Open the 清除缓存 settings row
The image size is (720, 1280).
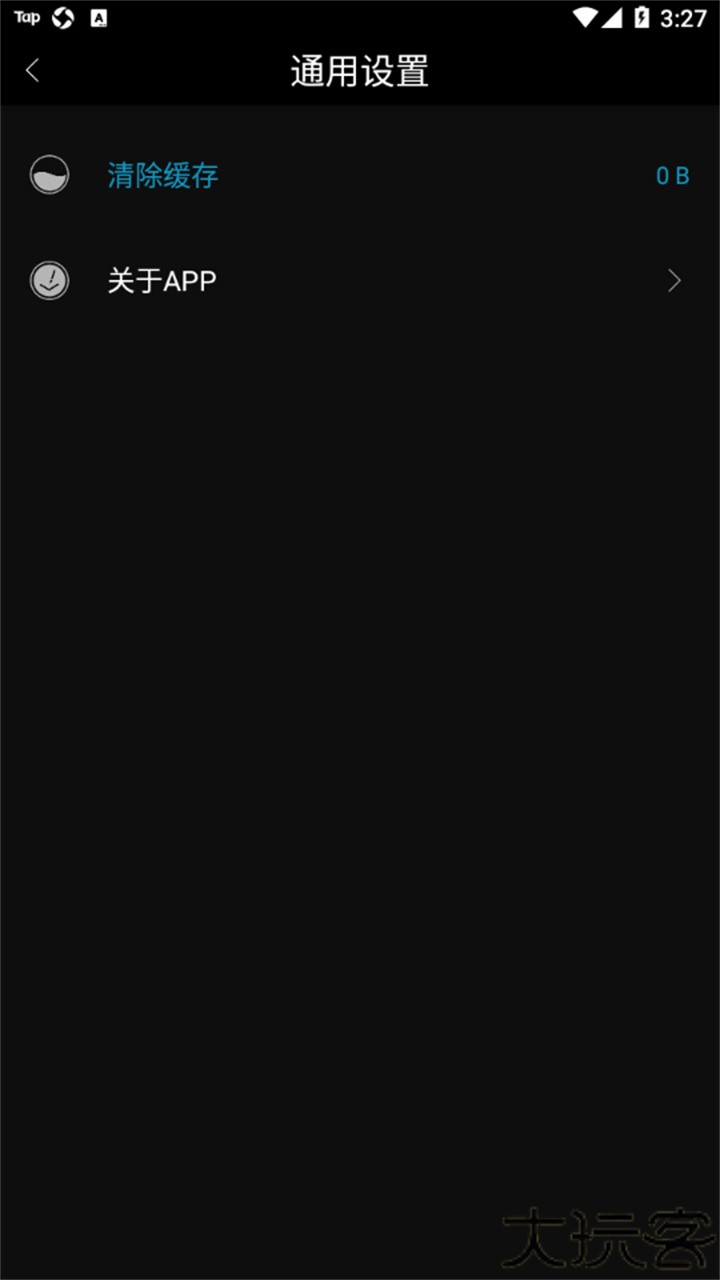coord(360,175)
